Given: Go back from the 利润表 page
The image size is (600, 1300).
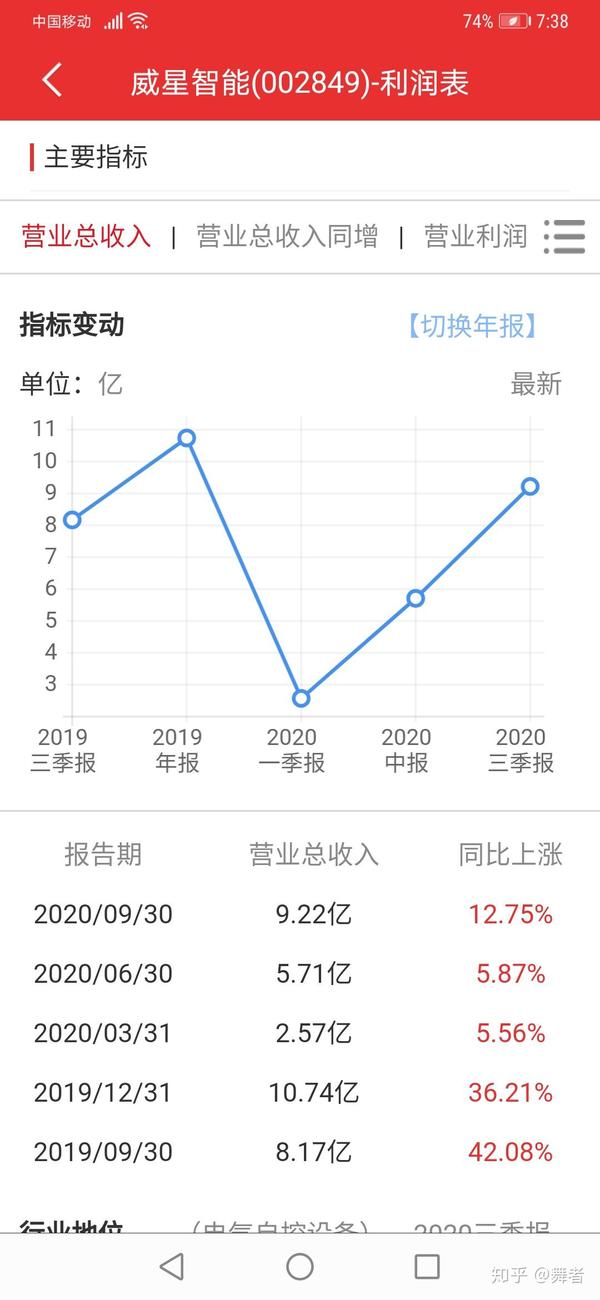Looking at the screenshot, I should pyautogui.click(x=53, y=81).
